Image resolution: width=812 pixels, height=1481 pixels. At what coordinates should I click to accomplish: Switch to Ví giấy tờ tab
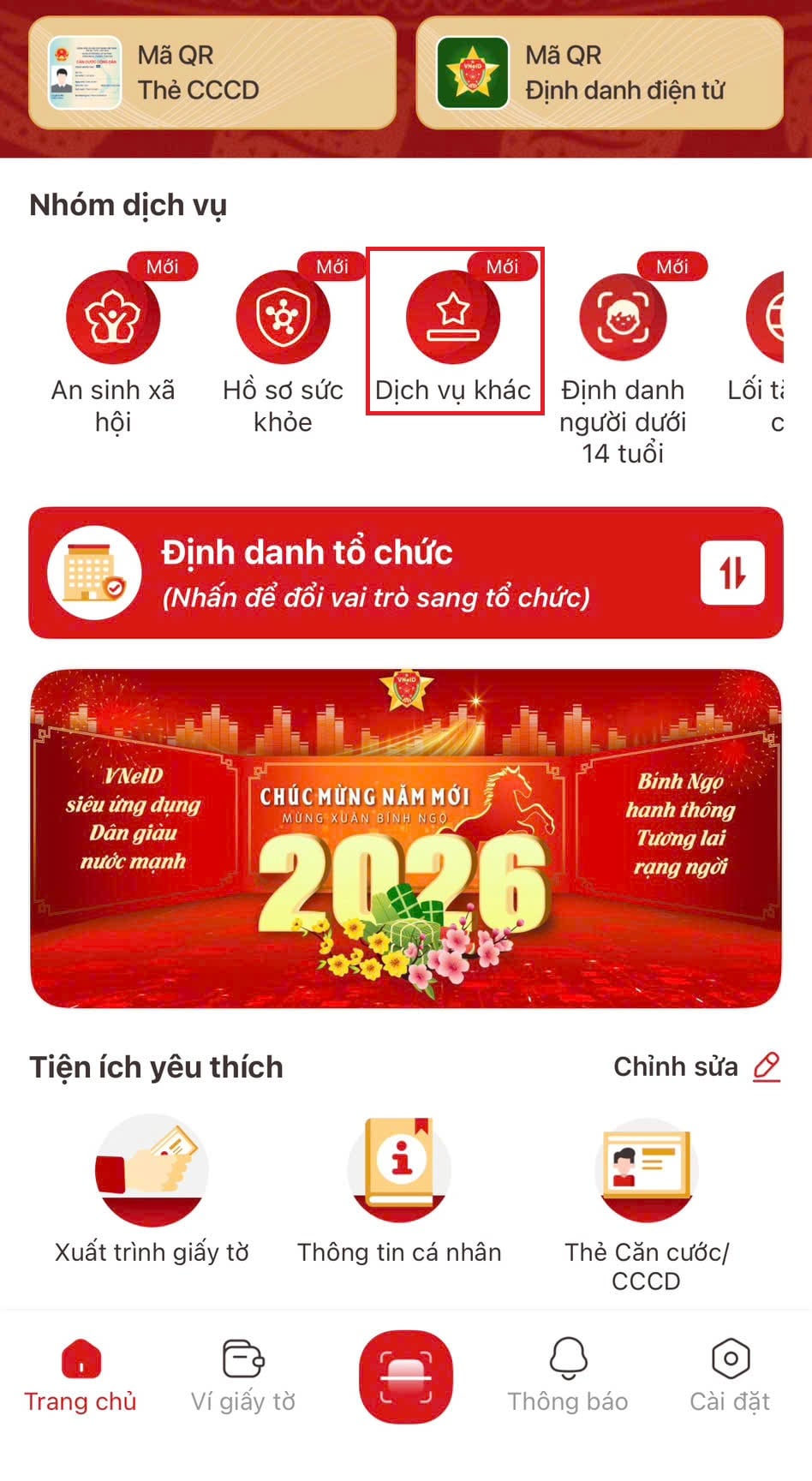click(243, 1376)
